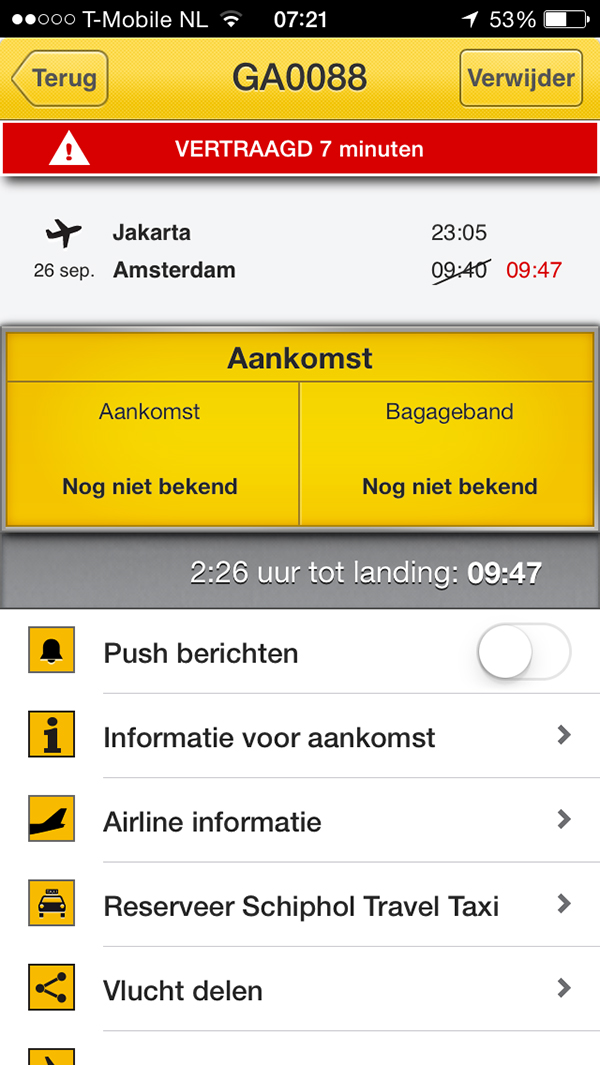Remove the flight with Verwijder
Screen dimensions: 600x1065
point(521,78)
